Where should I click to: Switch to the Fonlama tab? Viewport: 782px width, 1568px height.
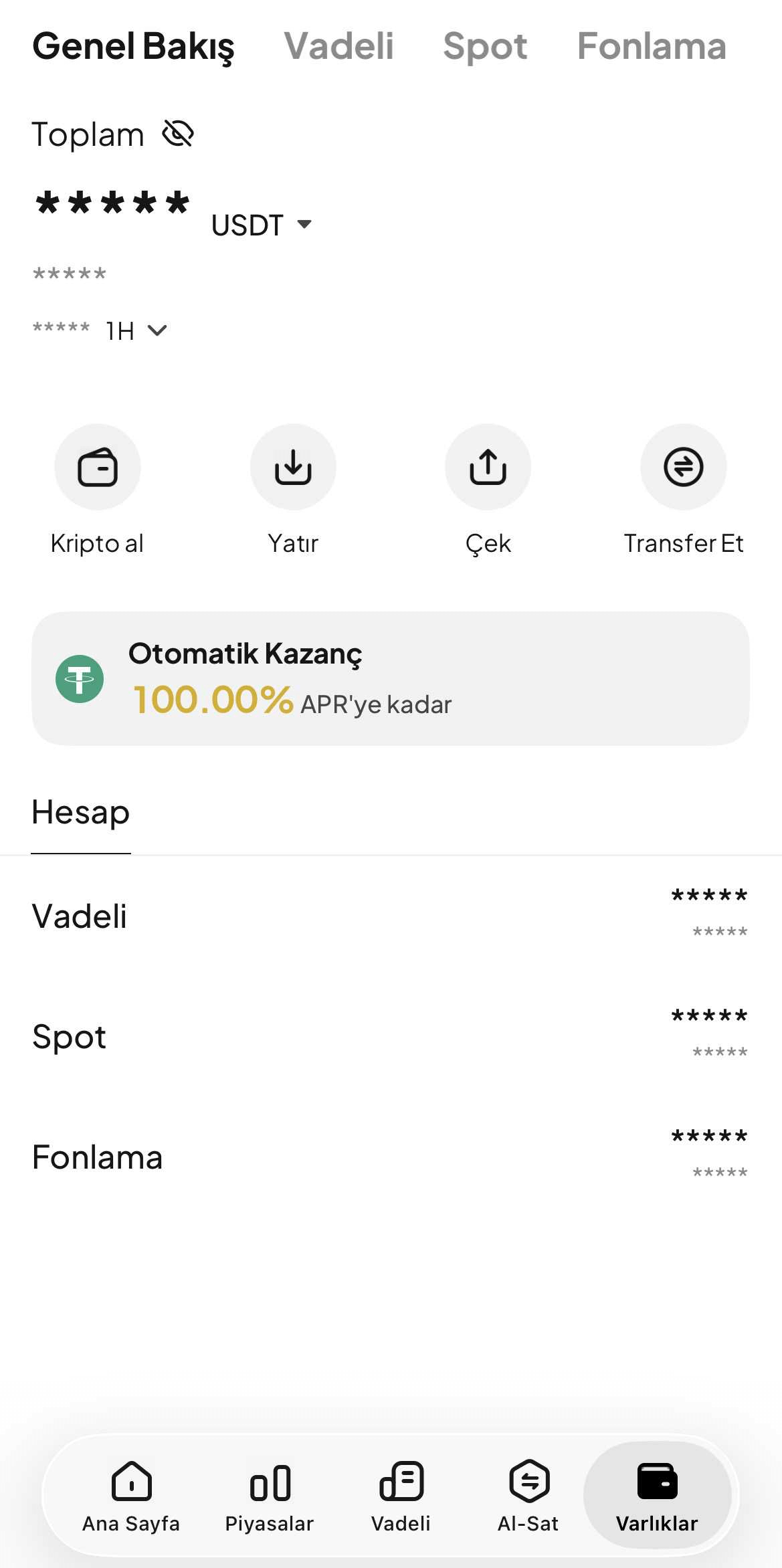pos(652,45)
